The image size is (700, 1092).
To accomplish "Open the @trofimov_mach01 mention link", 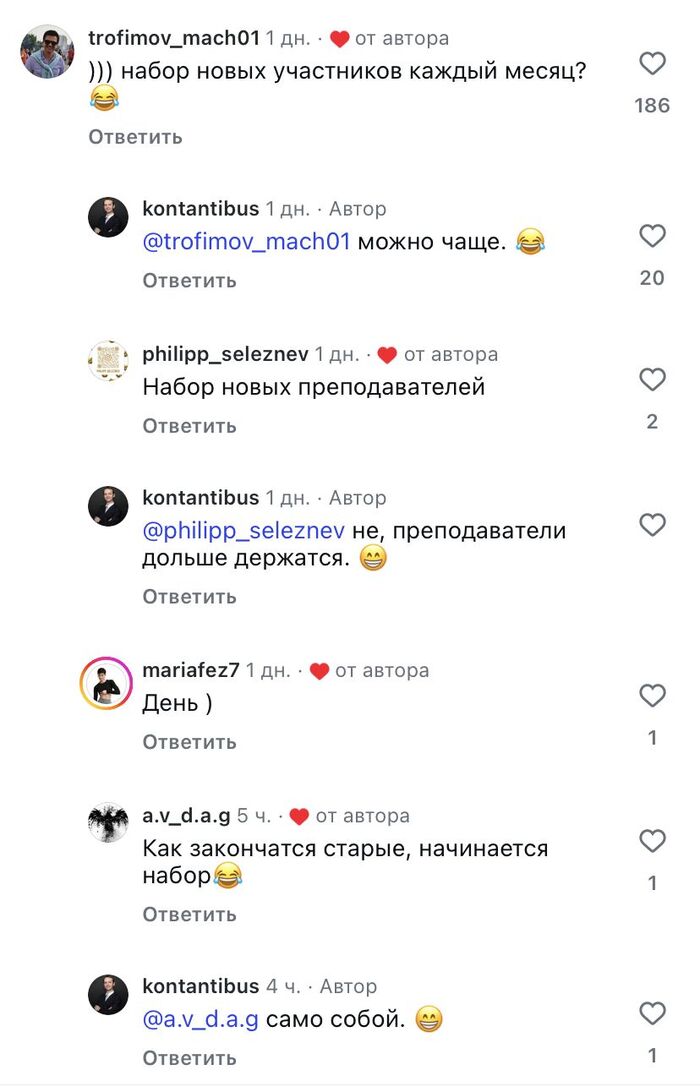I will pyautogui.click(x=246, y=241).
